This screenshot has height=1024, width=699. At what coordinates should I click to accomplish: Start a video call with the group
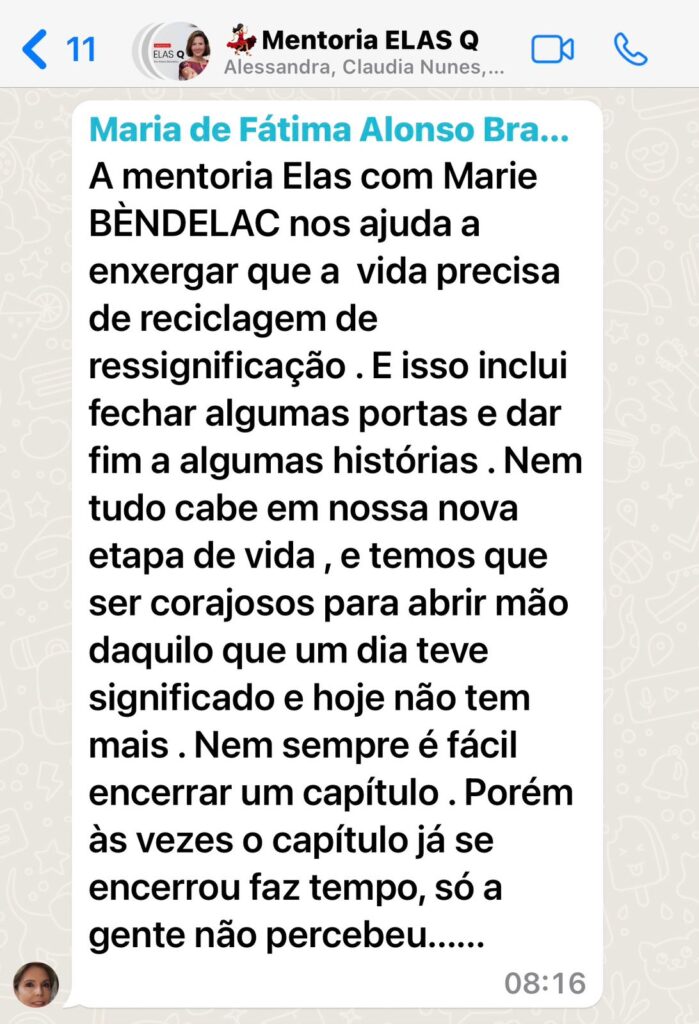click(x=552, y=49)
